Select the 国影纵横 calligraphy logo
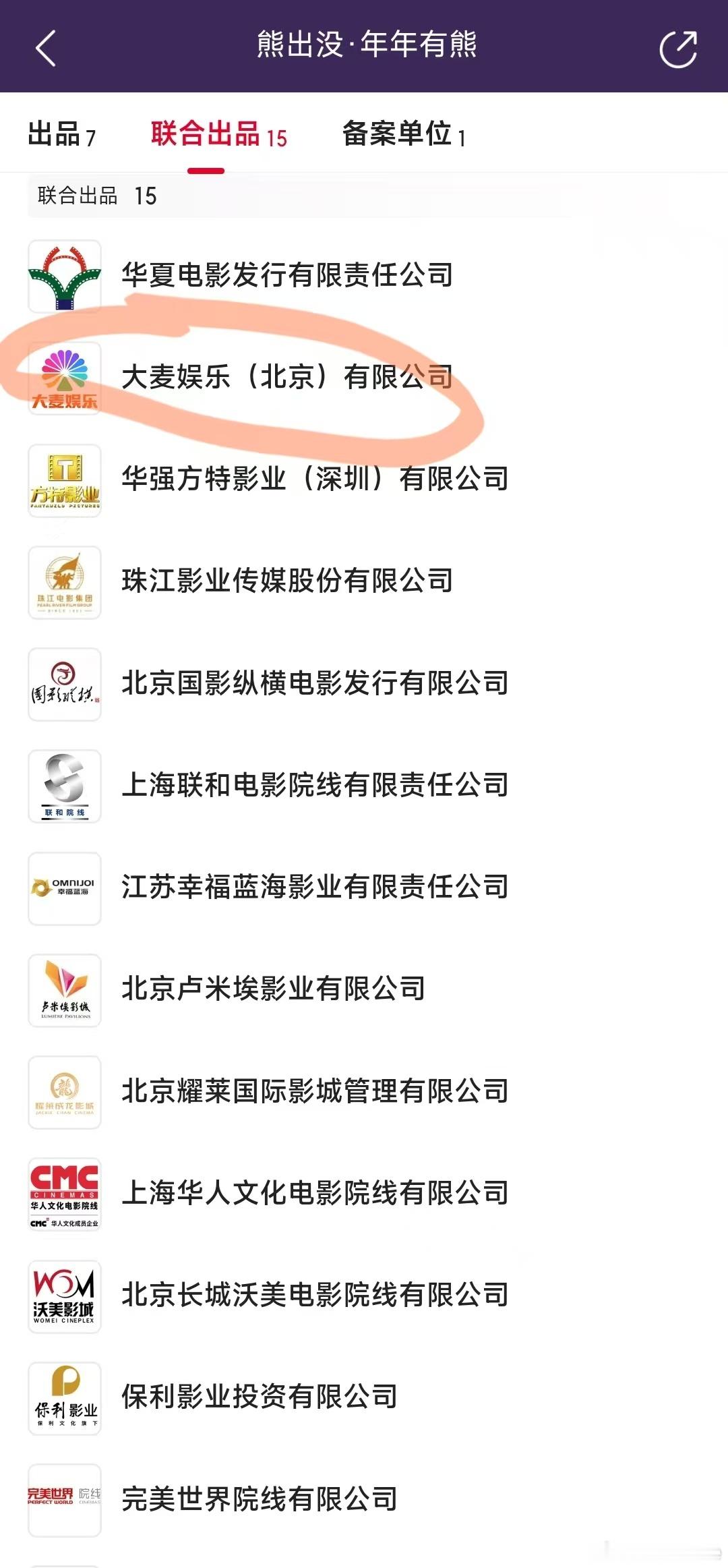Image resolution: width=728 pixels, height=1568 pixels. click(65, 685)
